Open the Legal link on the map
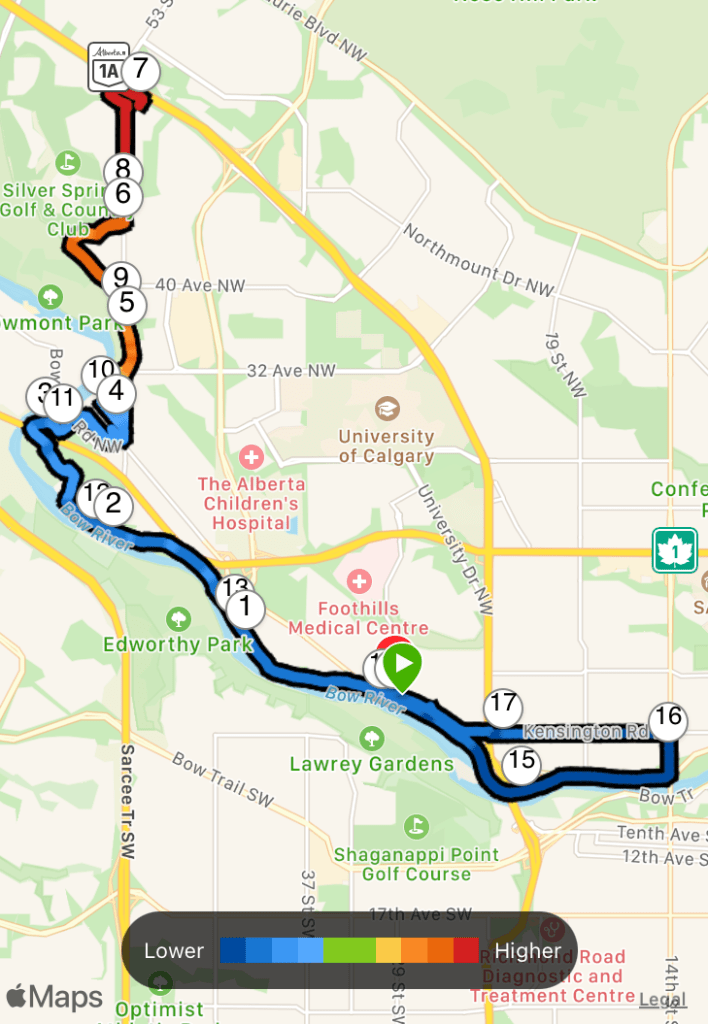Viewport: 708px width, 1024px height. pyautogui.click(x=662, y=999)
